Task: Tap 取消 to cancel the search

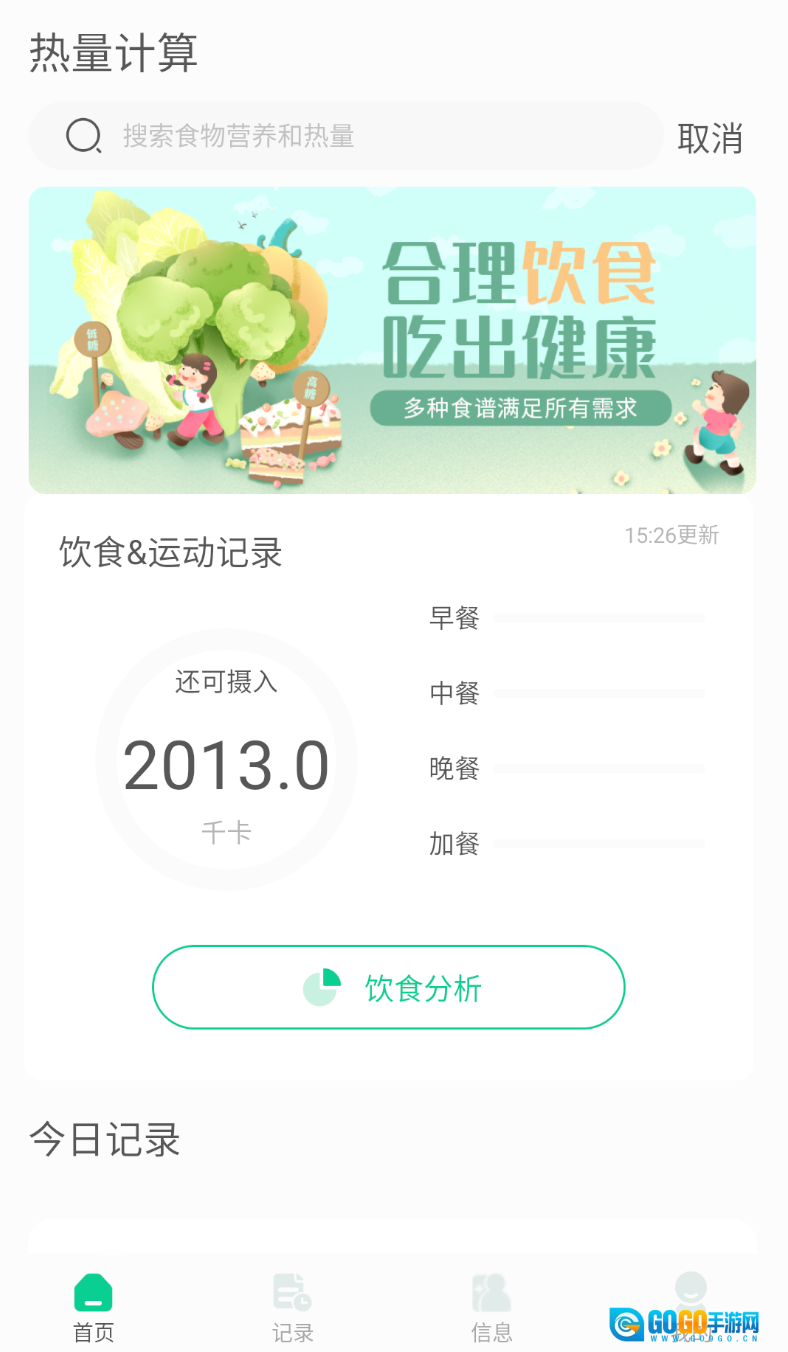Action: pos(710,138)
